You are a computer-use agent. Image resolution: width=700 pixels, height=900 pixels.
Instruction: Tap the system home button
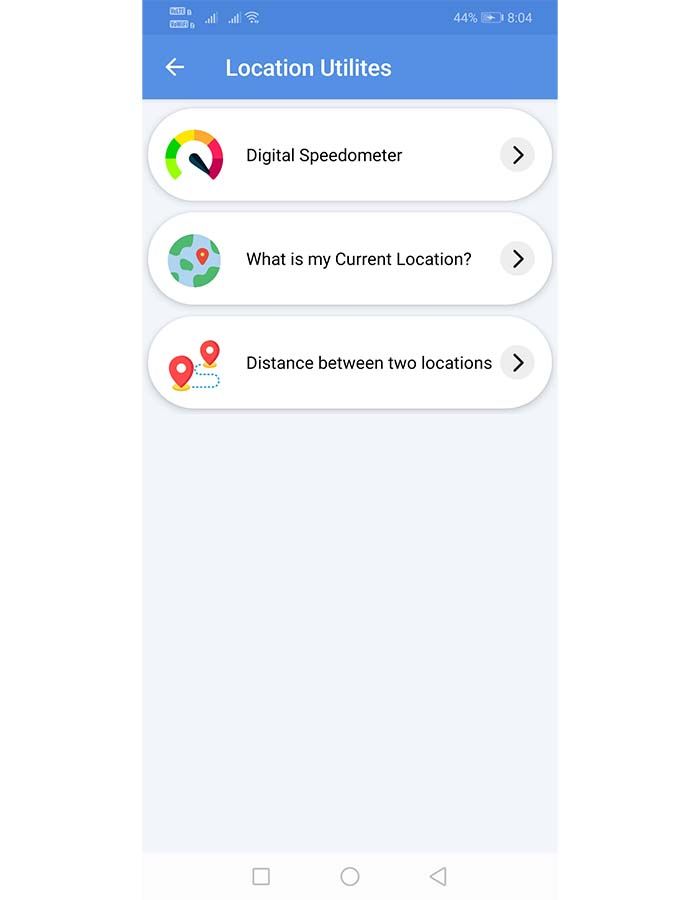click(x=350, y=876)
